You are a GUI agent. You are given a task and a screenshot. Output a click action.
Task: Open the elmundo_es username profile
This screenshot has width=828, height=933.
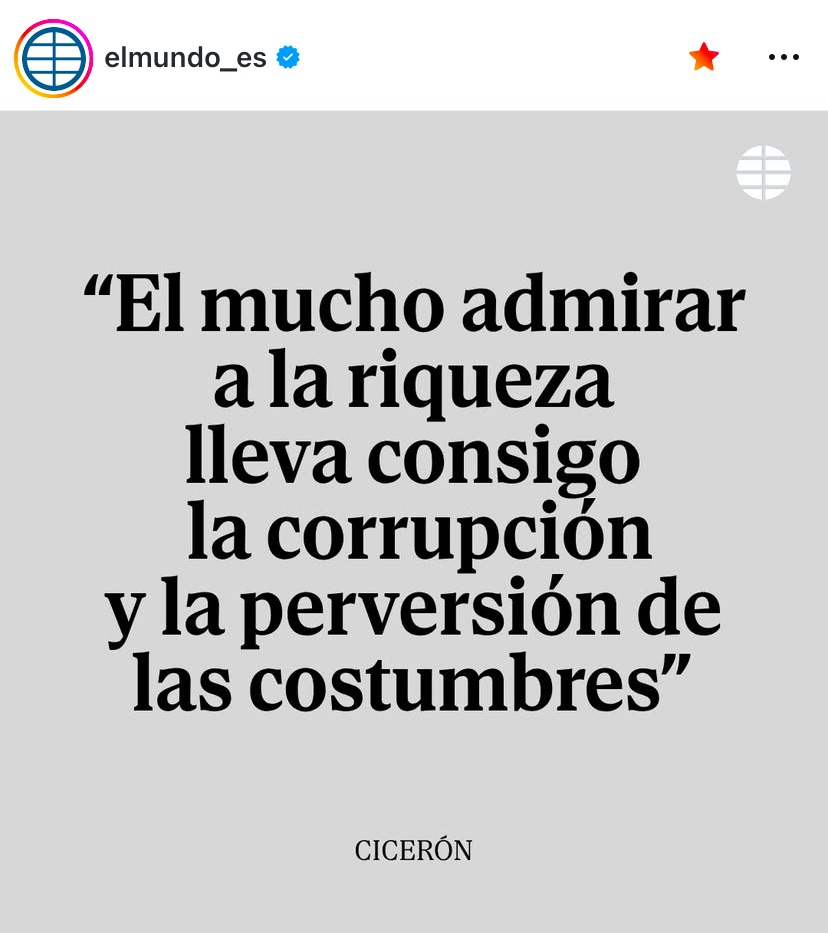[x=185, y=58]
